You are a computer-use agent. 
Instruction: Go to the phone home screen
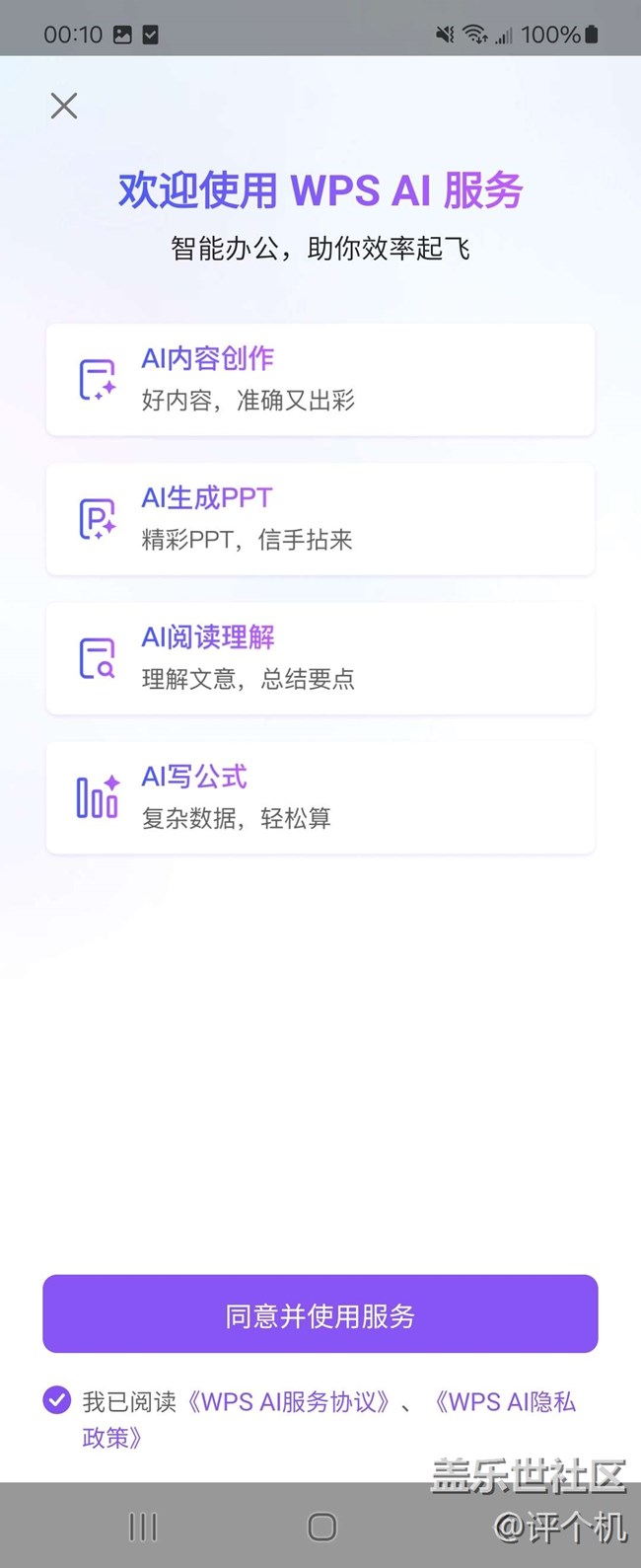321,1528
